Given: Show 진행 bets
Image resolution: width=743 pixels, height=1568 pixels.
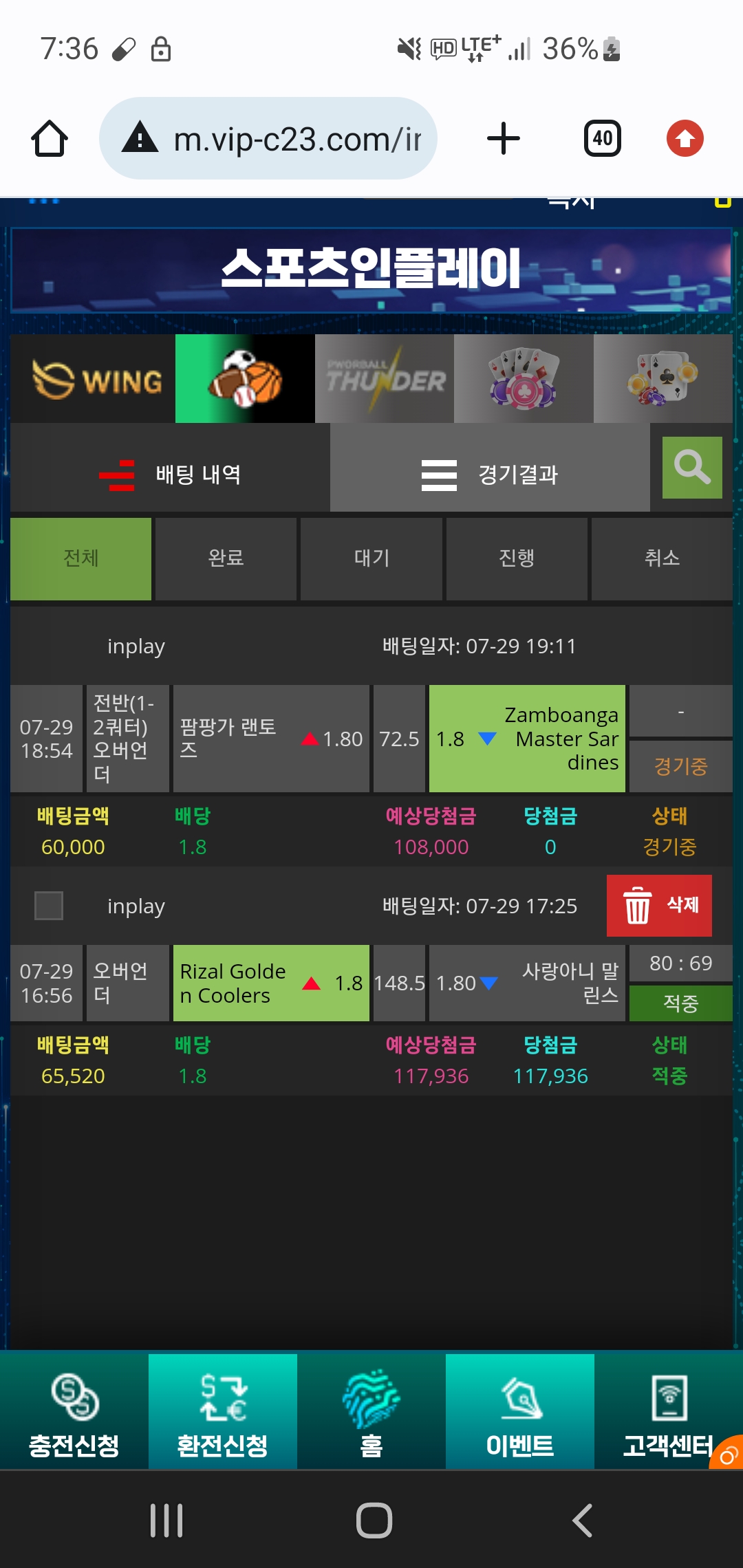Looking at the screenshot, I should click(517, 558).
